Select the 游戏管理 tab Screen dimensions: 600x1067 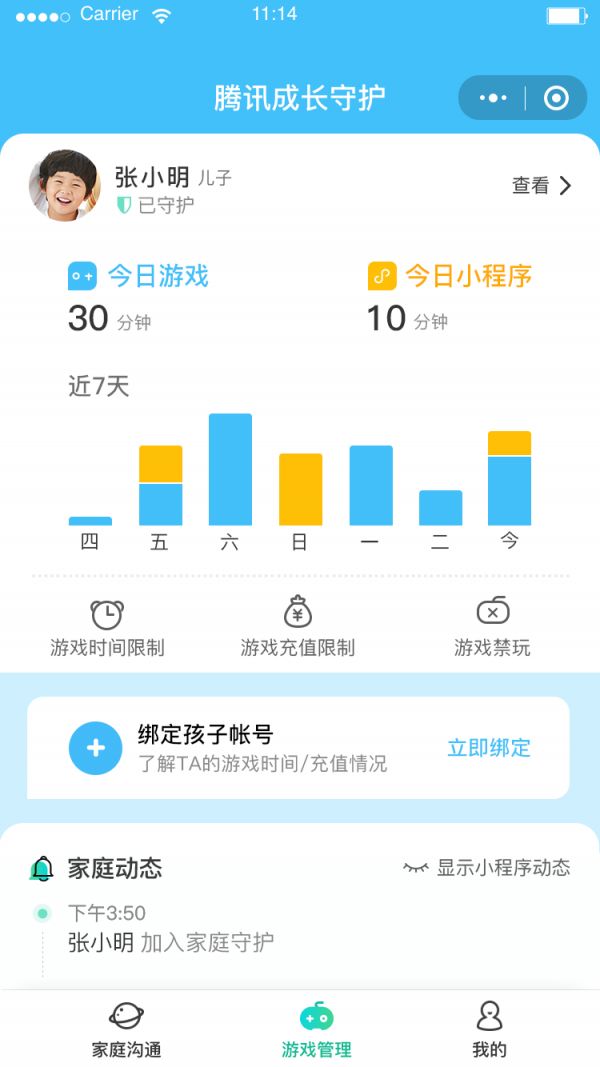(317, 1029)
